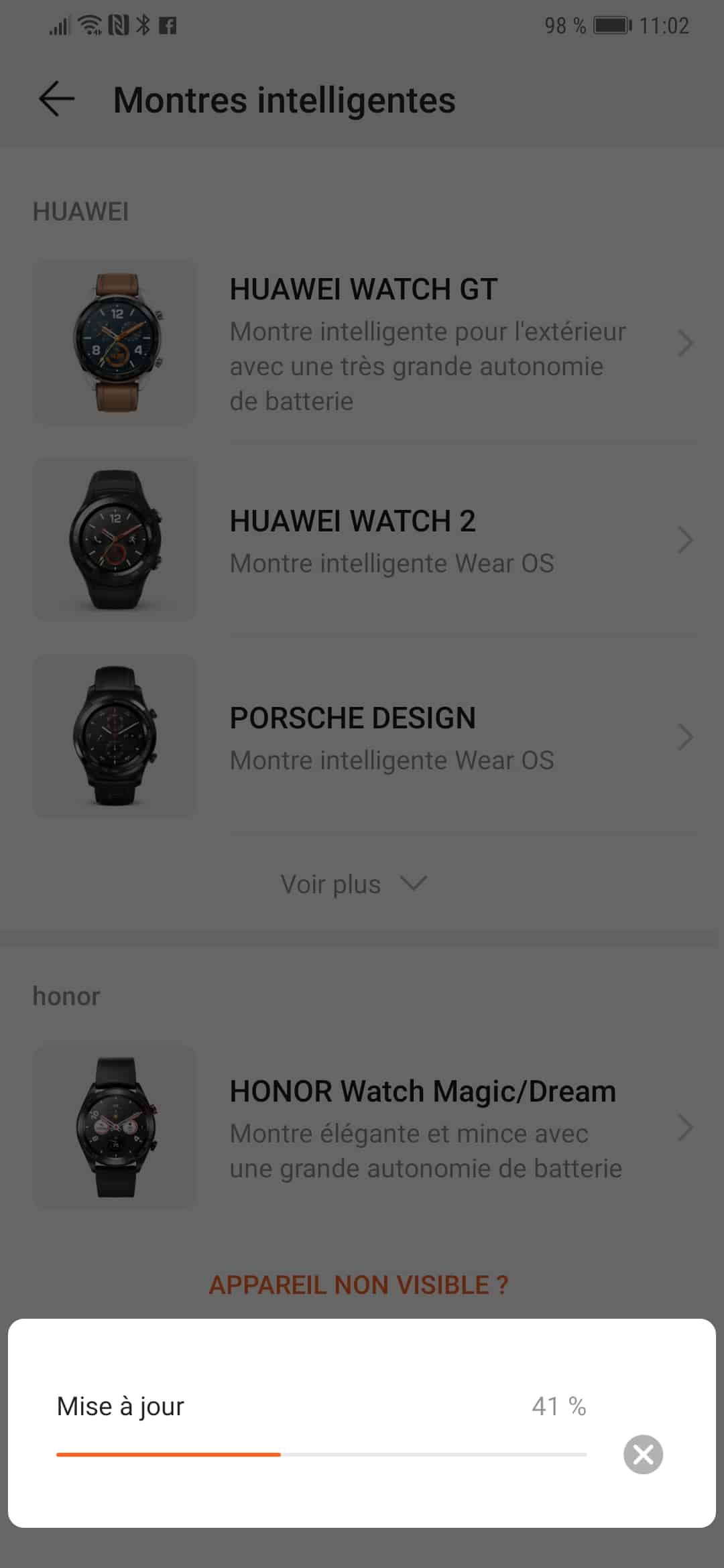Expand Voir plus to show more watches

(x=353, y=885)
